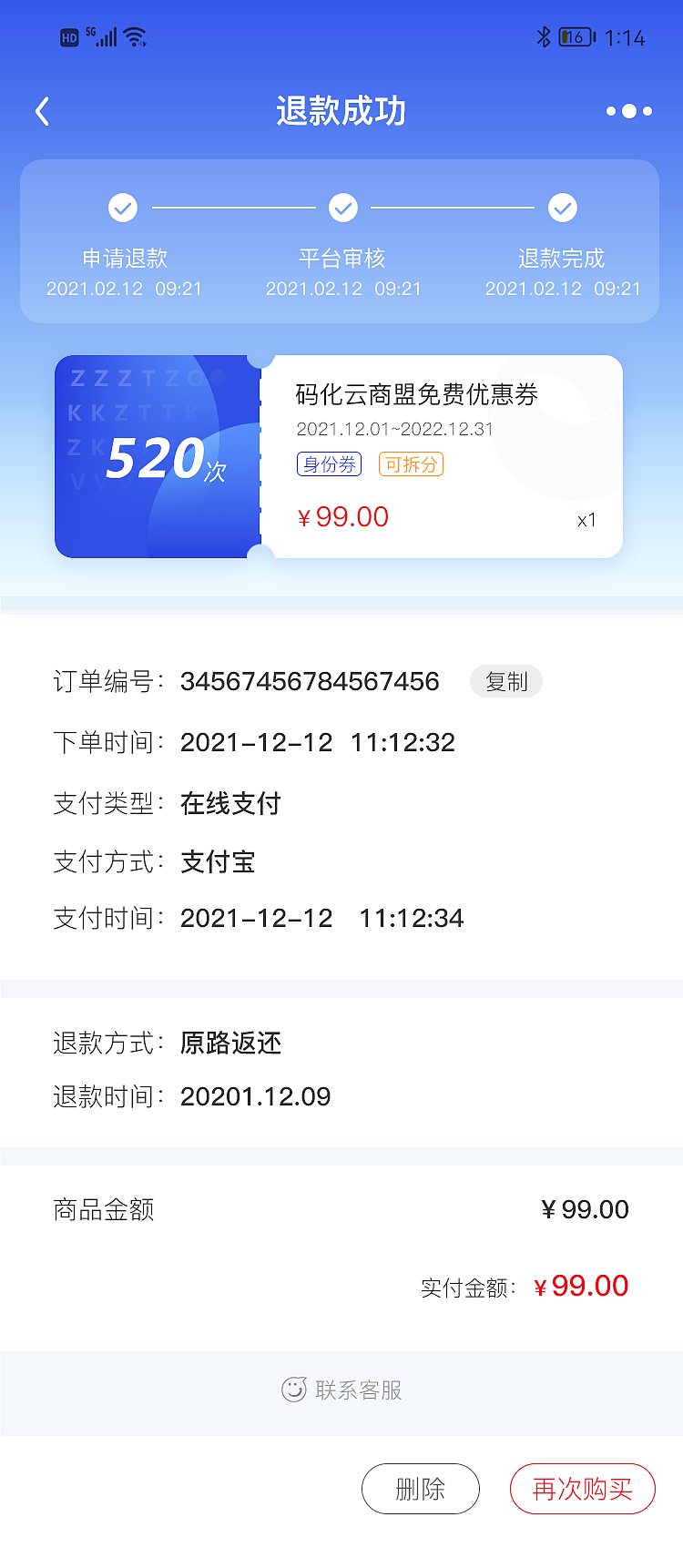The height and width of the screenshot is (1568, 683).
Task: Tap the checkmark icon above 申请退款
Action: coord(123,208)
